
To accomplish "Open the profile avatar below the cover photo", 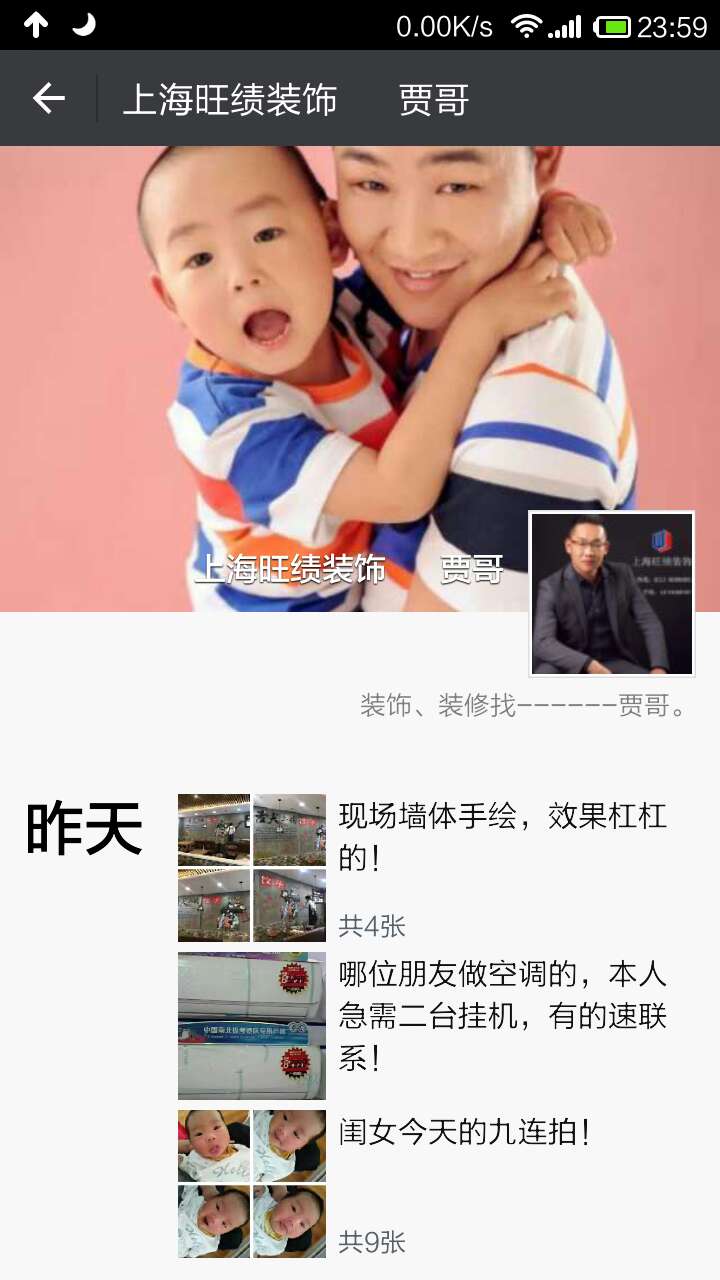I will tap(612, 594).
